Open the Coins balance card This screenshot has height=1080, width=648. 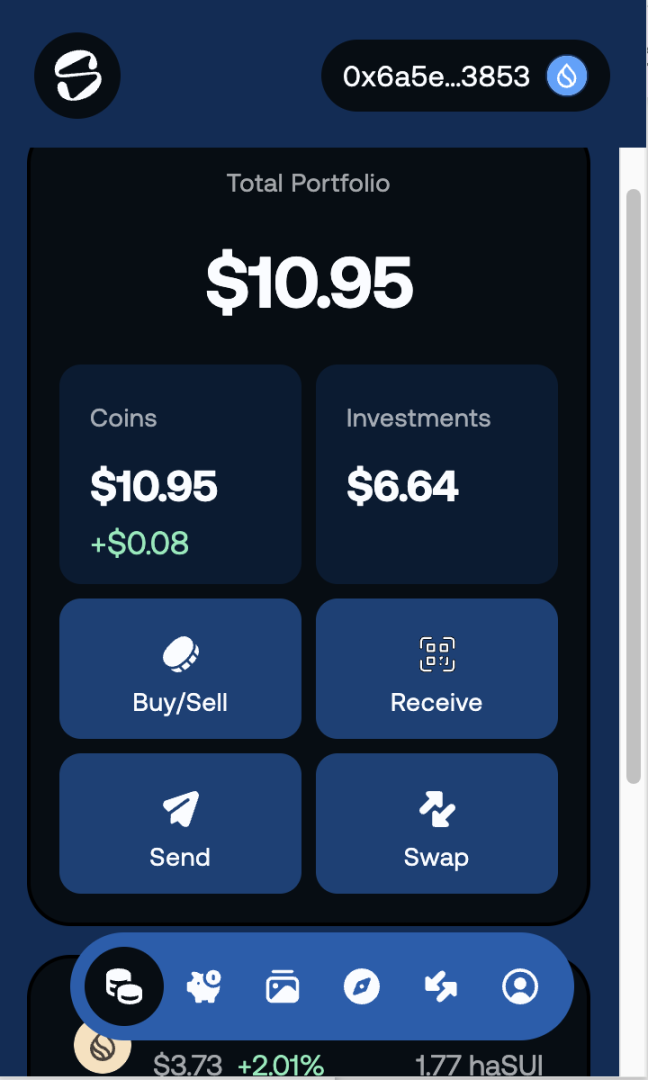click(180, 474)
